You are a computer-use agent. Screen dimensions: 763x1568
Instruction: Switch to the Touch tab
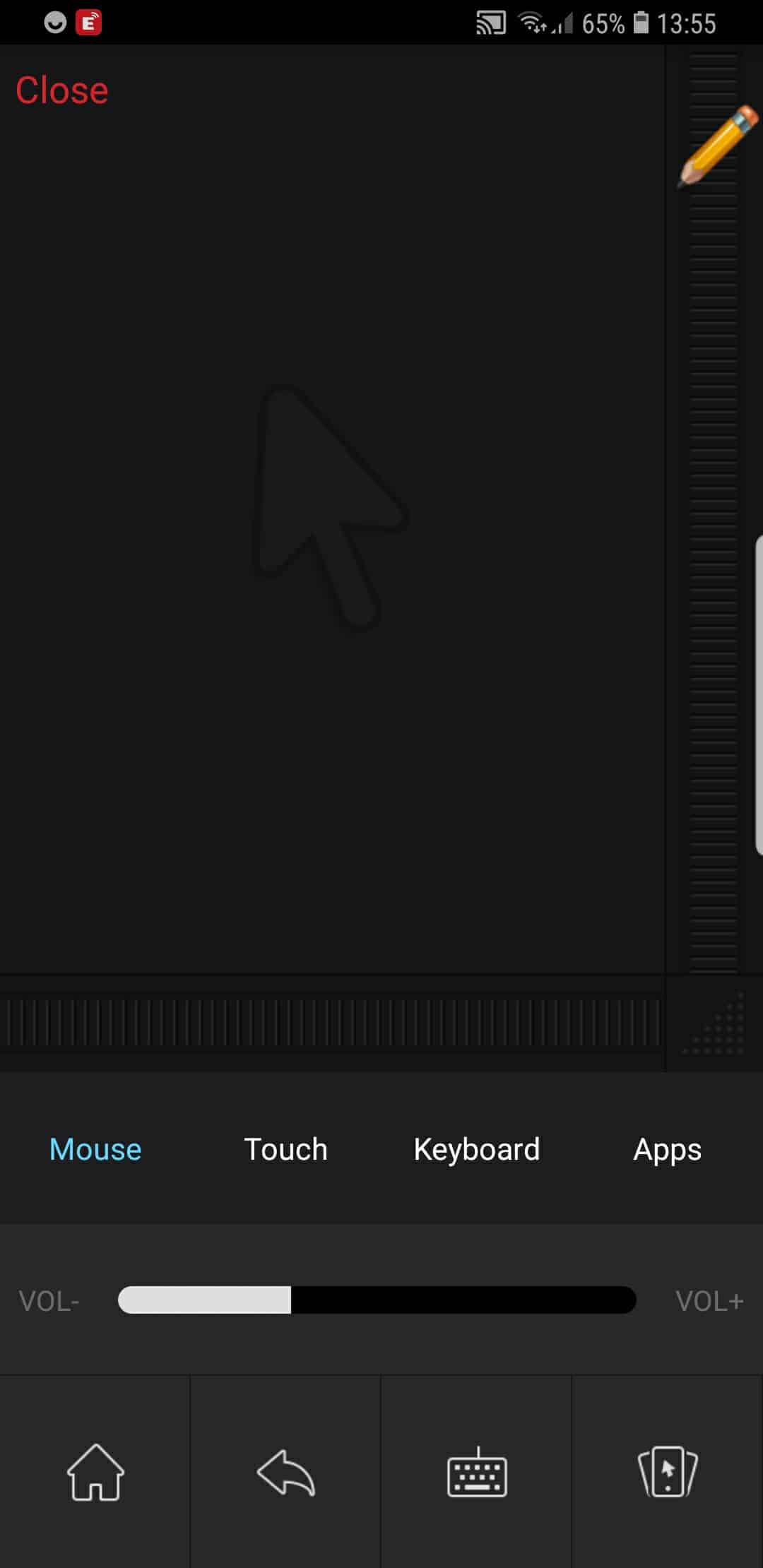pyautogui.click(x=286, y=1149)
